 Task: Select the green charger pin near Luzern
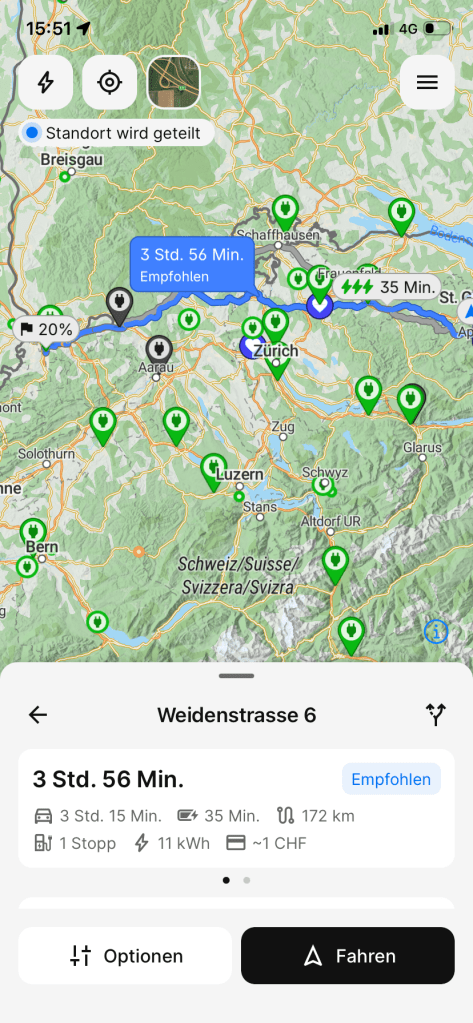(x=213, y=471)
